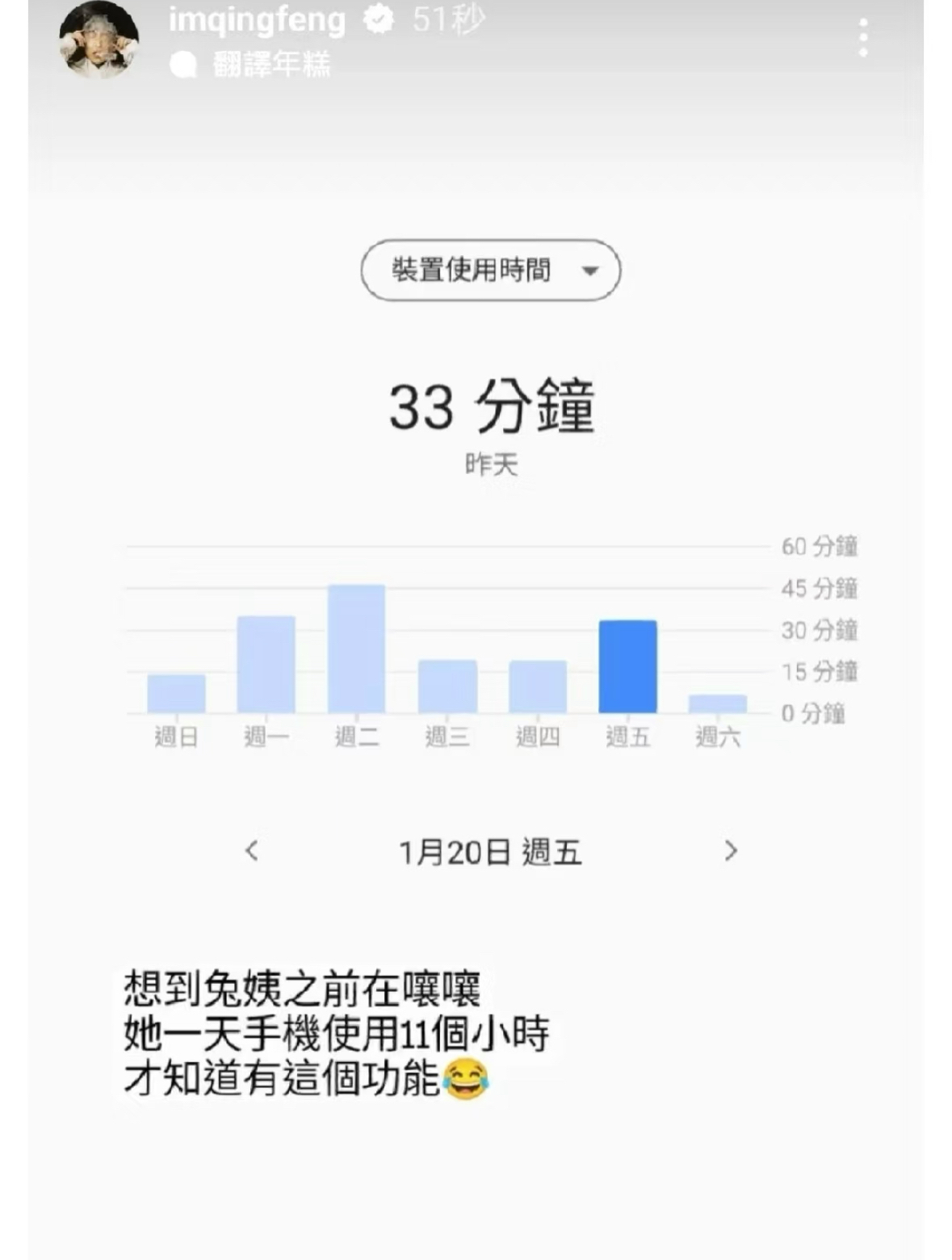The height and width of the screenshot is (1260, 952).
Task: Open the story overflow menu
Action: pos(863,37)
